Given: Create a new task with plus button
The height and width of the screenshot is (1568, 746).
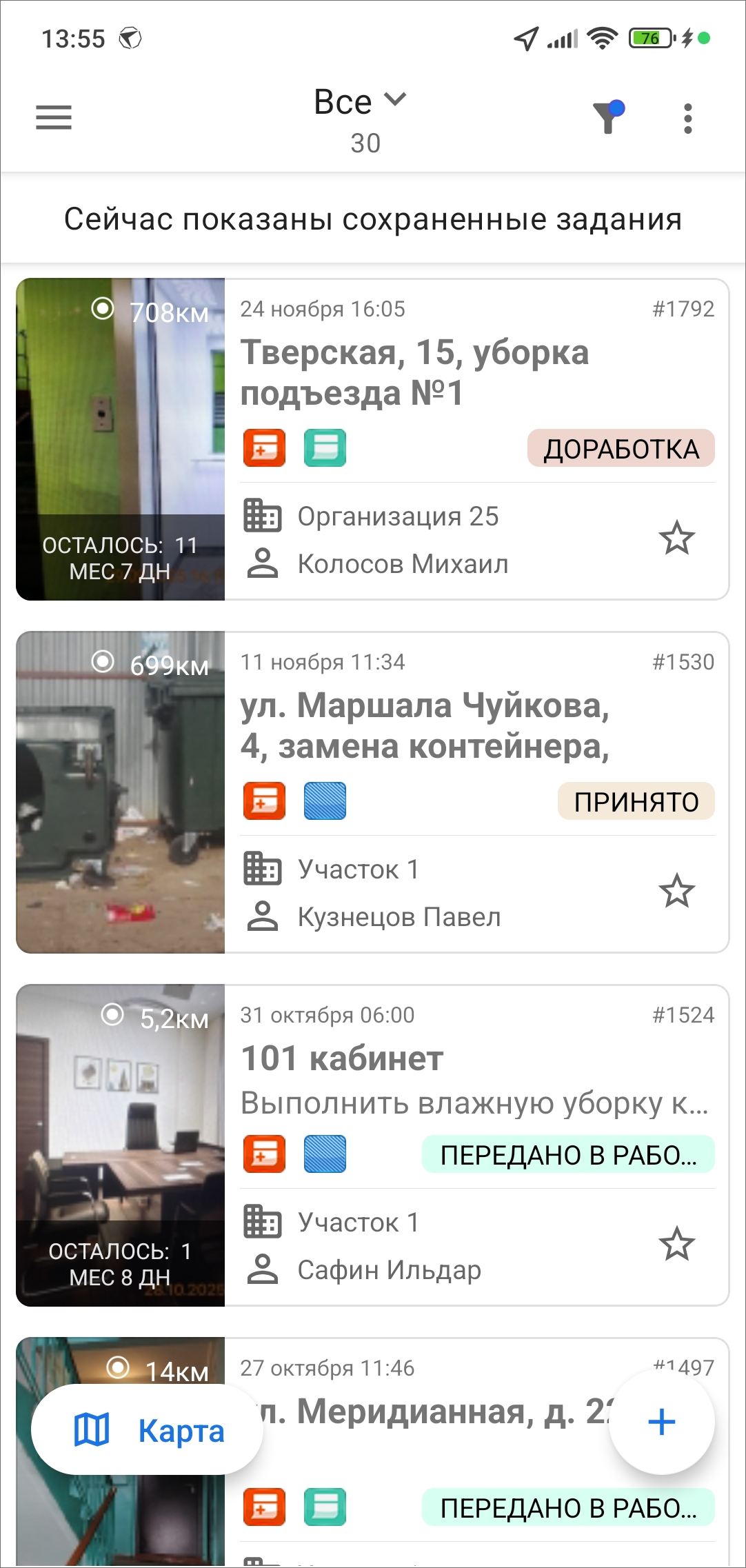Looking at the screenshot, I should [x=661, y=1422].
